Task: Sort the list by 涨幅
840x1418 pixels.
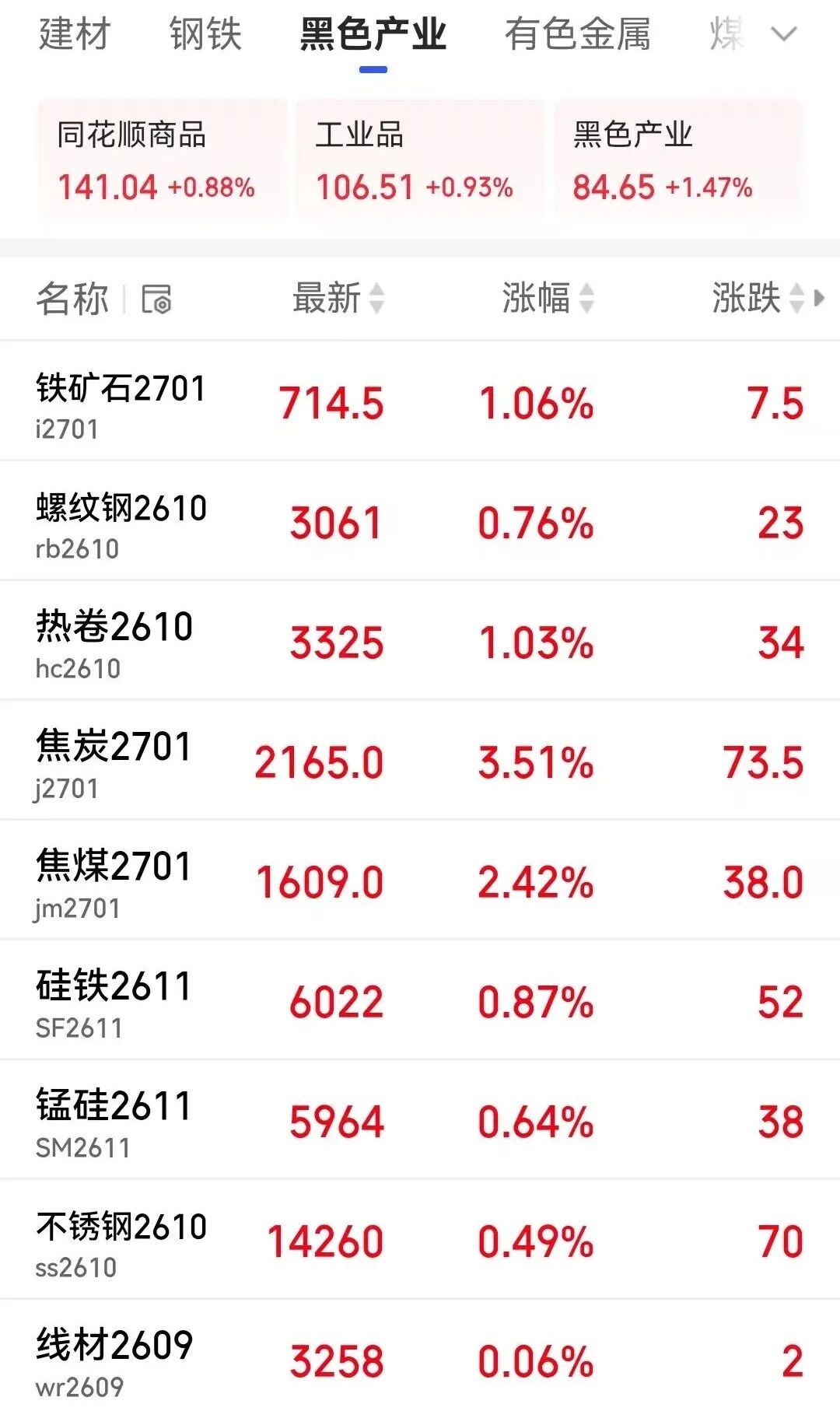Action: [x=548, y=298]
